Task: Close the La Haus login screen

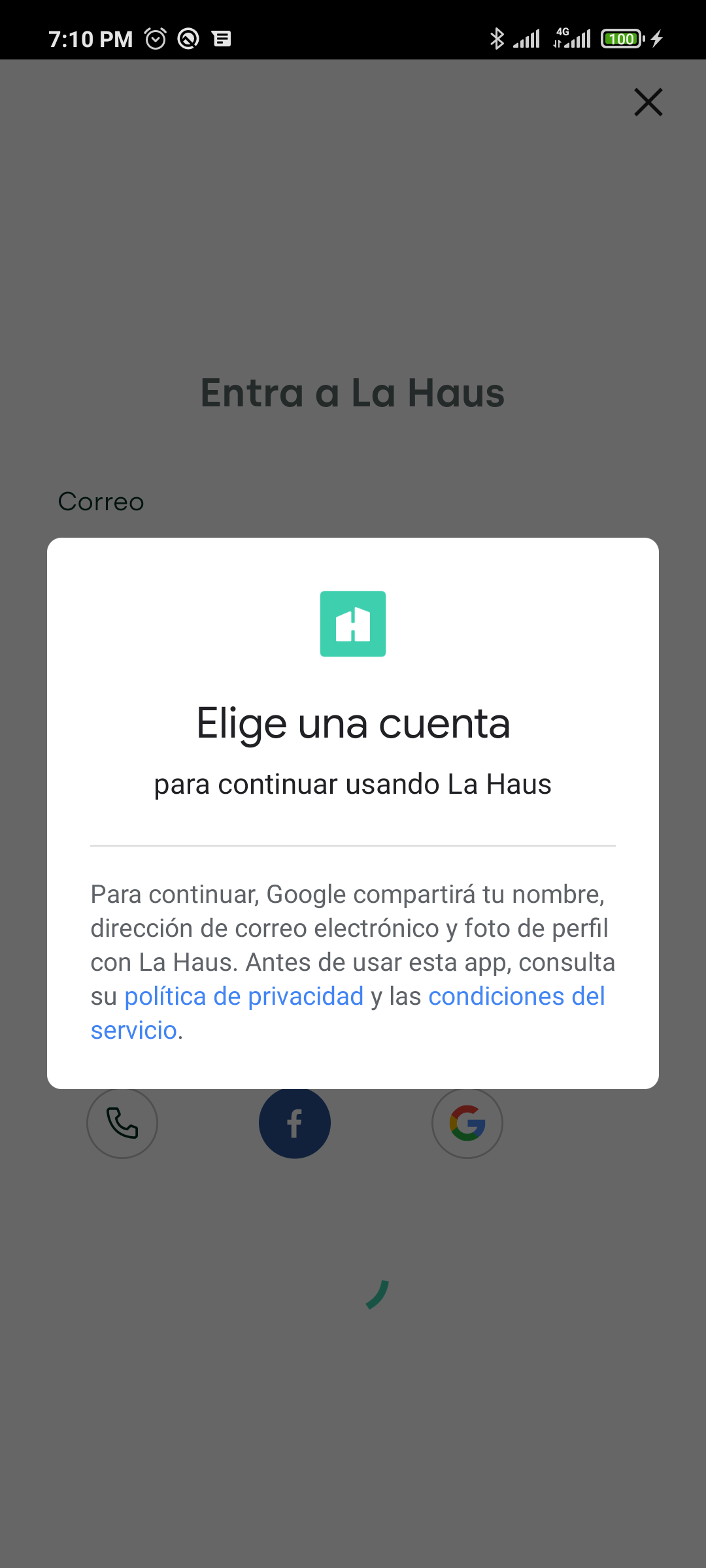Action: (648, 102)
